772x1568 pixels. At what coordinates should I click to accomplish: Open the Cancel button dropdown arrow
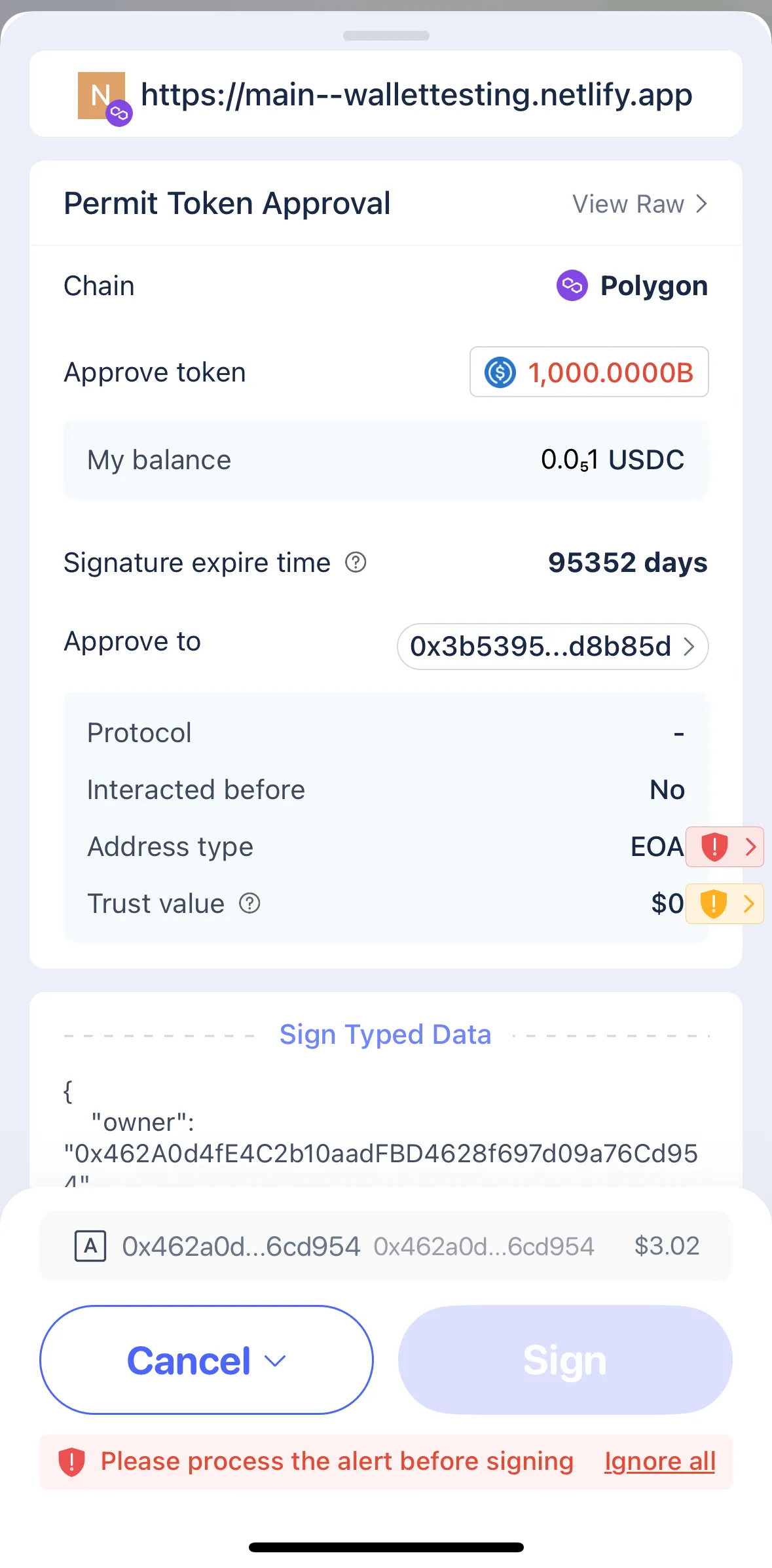[x=275, y=1361]
